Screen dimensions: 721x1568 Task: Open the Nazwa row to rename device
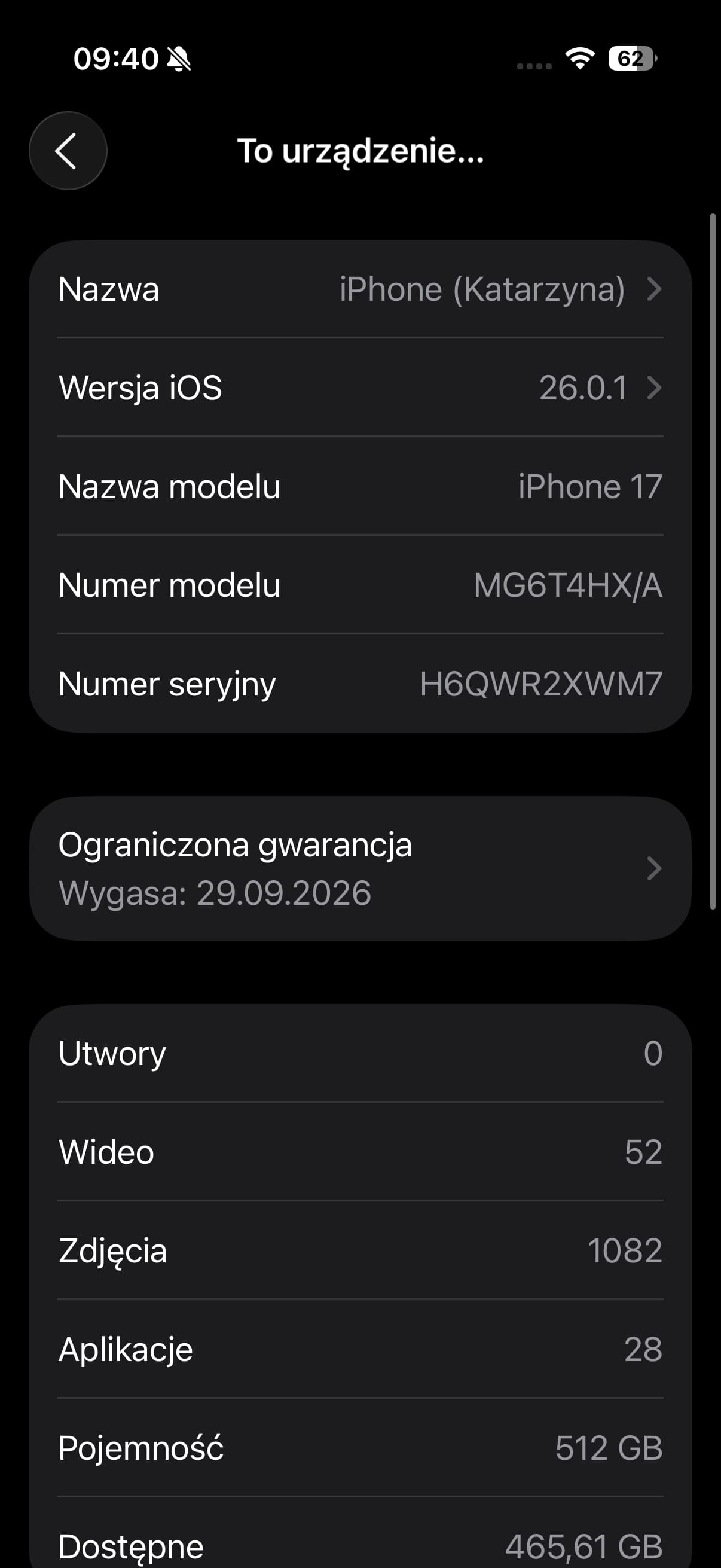pos(359,289)
